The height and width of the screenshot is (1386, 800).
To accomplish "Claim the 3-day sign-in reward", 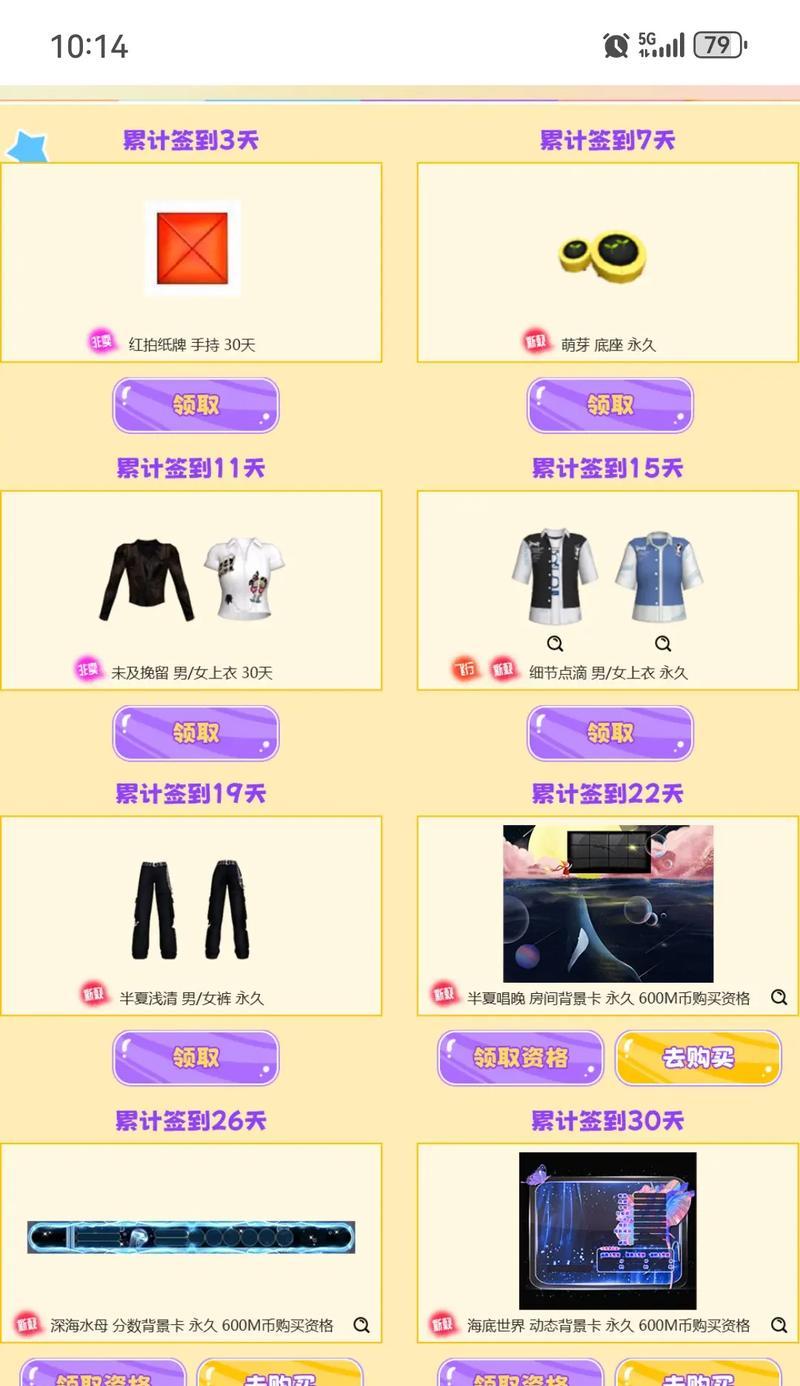I will [195, 405].
